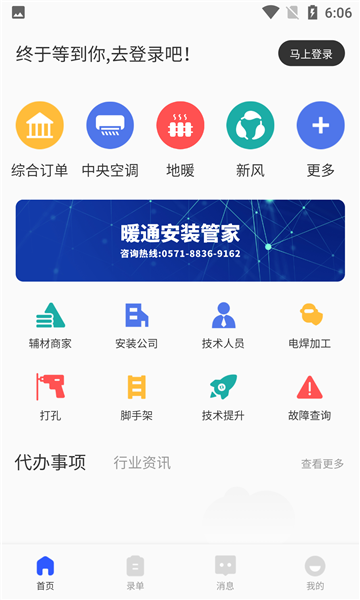
Task: Switch to 行业资讯 tab
Action: (142, 463)
